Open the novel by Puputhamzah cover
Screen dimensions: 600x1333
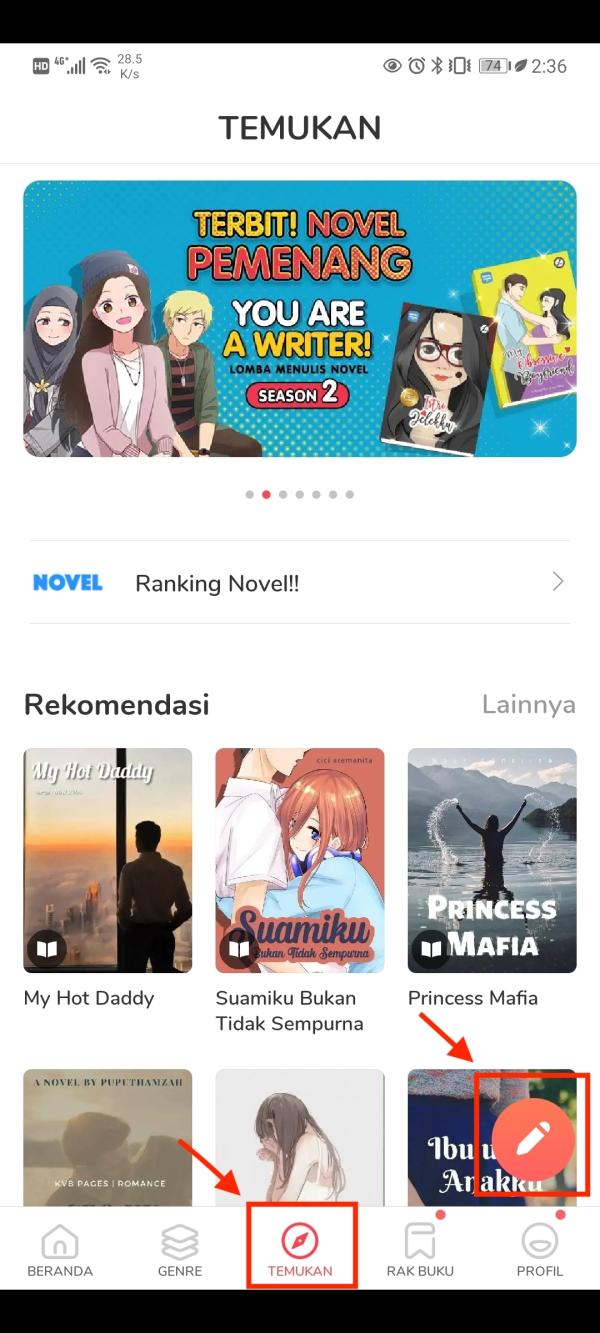pos(108,1138)
